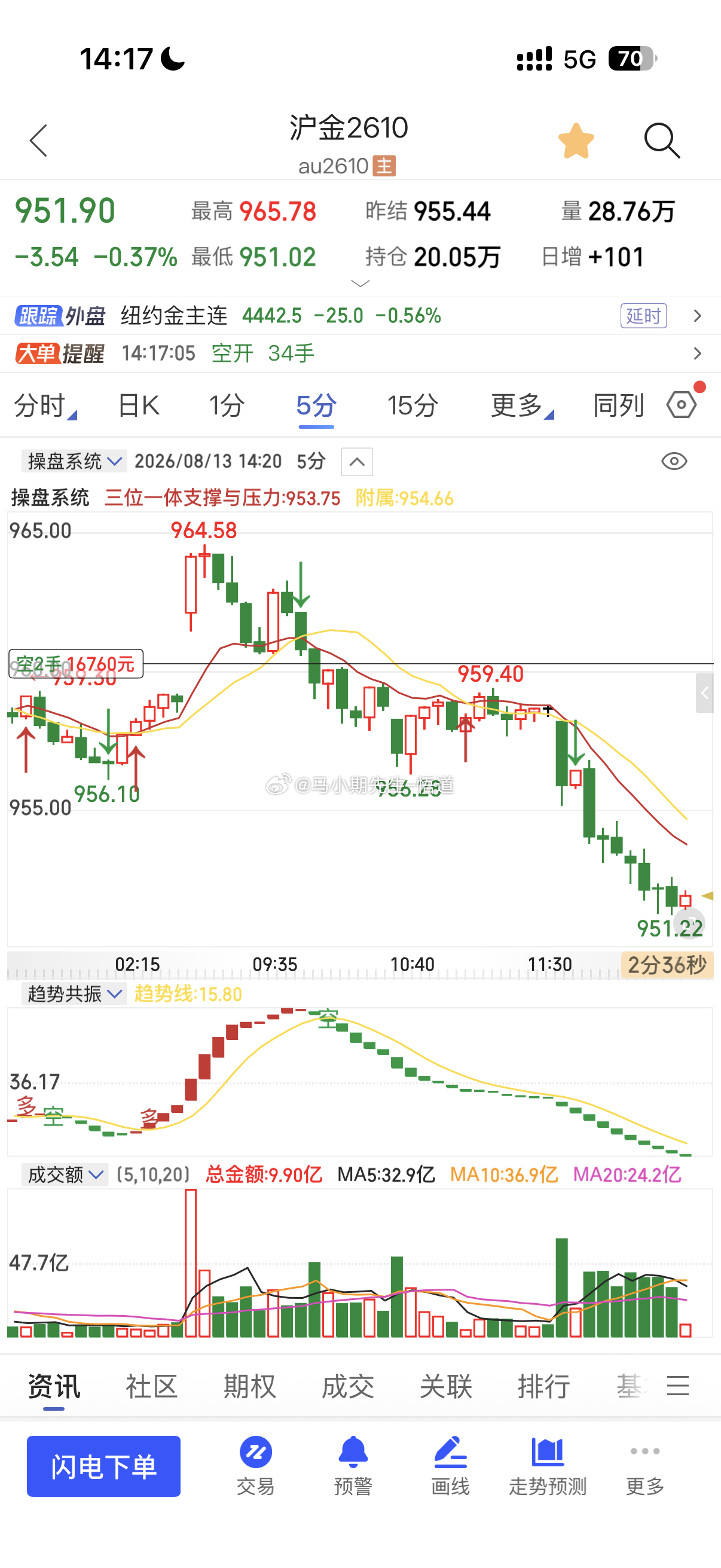721x1568 pixels.
Task: Open the 成交额 indicator dropdown
Action: pyautogui.click(x=65, y=1174)
